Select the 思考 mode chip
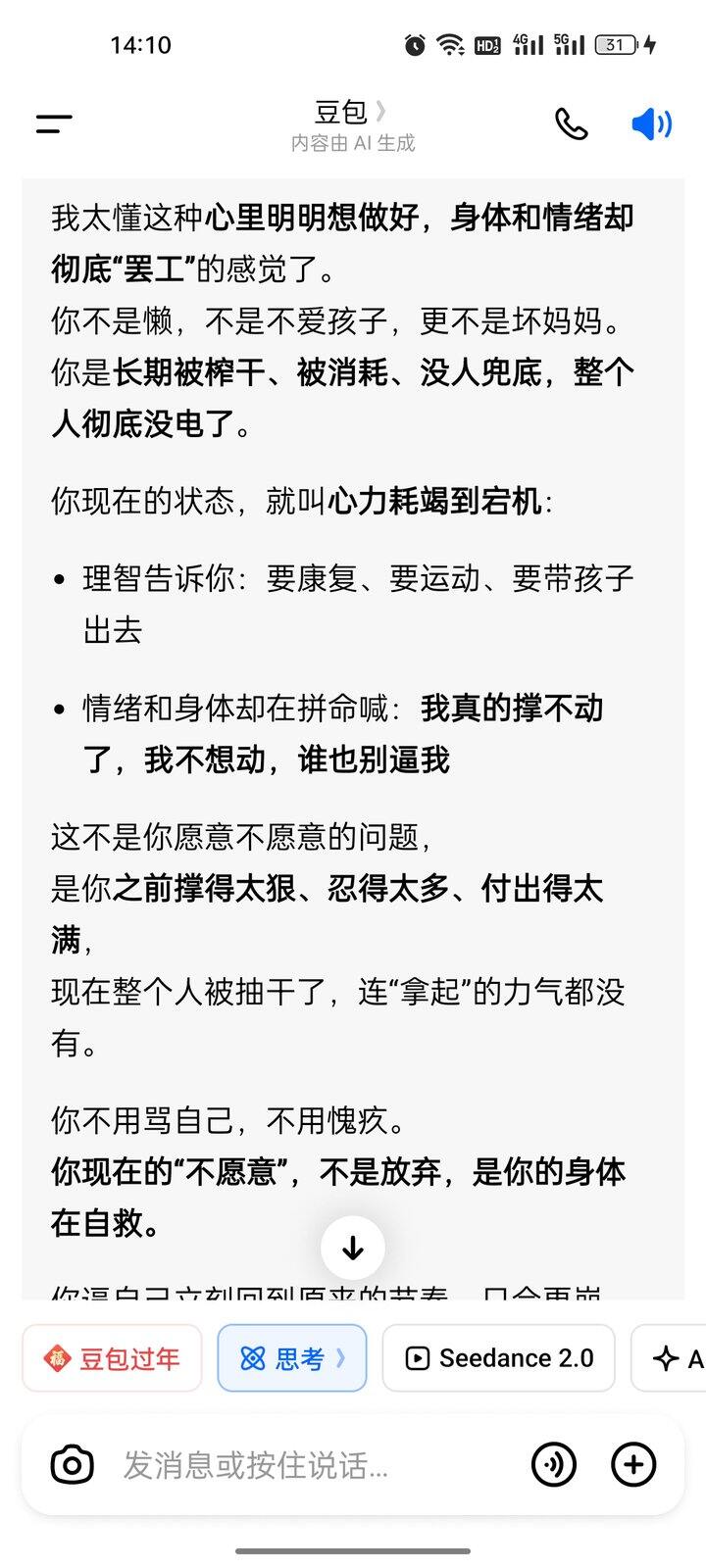Viewport: 706px width, 1568px height. (x=292, y=1358)
